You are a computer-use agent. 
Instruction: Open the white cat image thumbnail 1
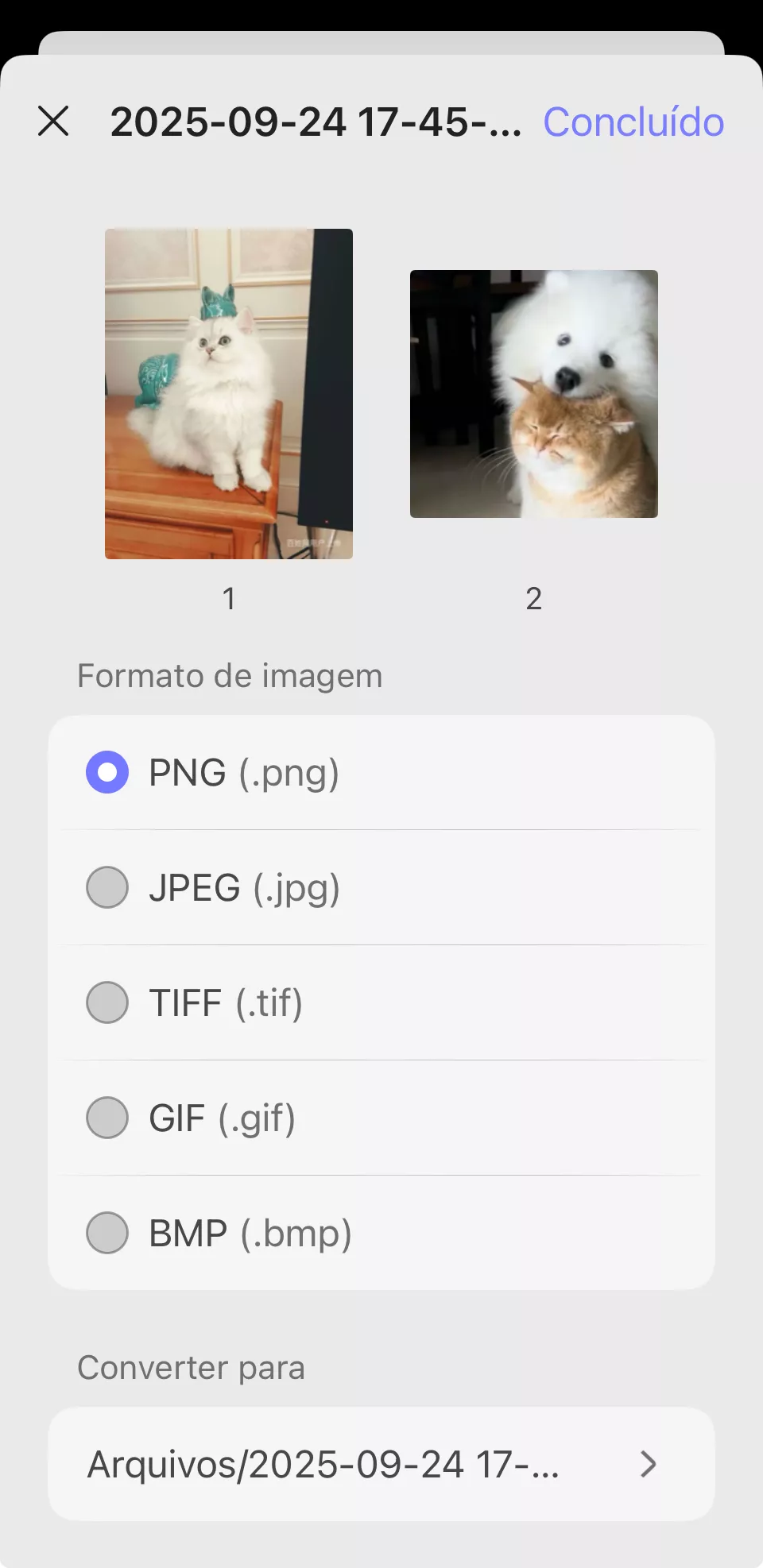pyautogui.click(x=229, y=394)
